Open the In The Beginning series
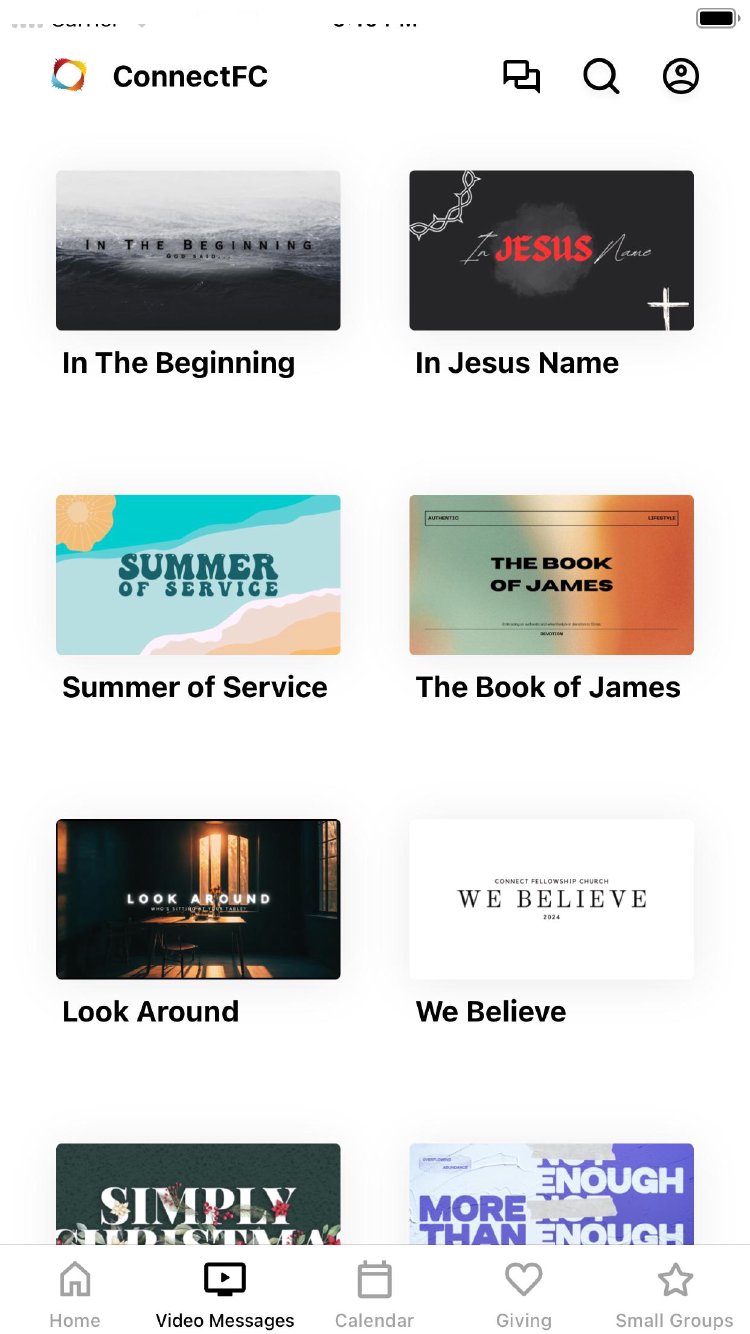750x1334 pixels. click(198, 251)
